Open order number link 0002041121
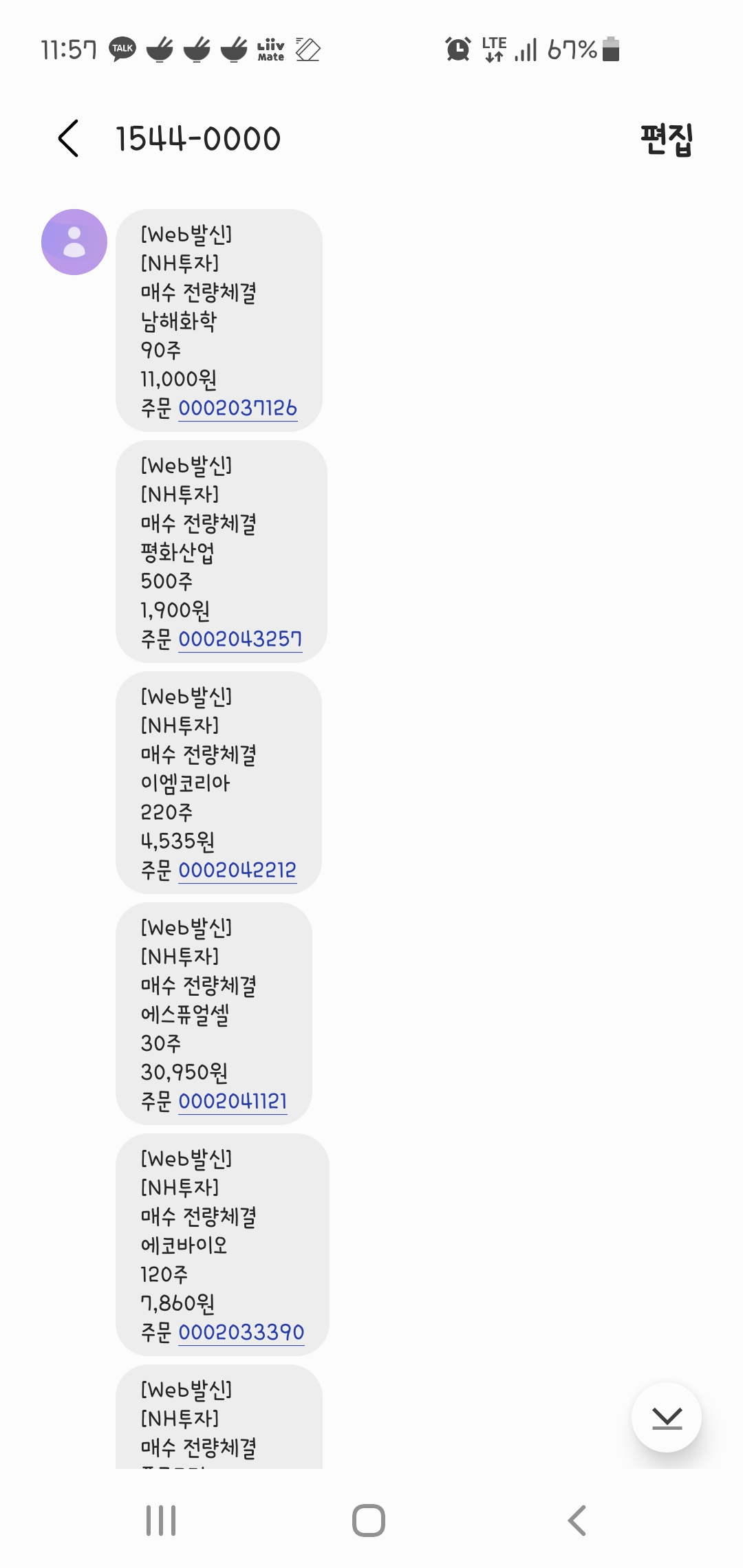The width and height of the screenshot is (743, 1568). [233, 1101]
